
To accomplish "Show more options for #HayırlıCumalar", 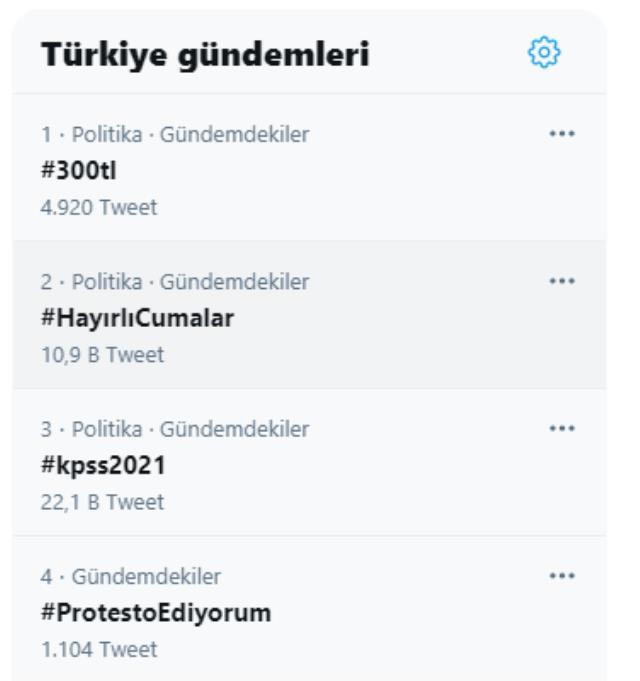I will [x=562, y=281].
